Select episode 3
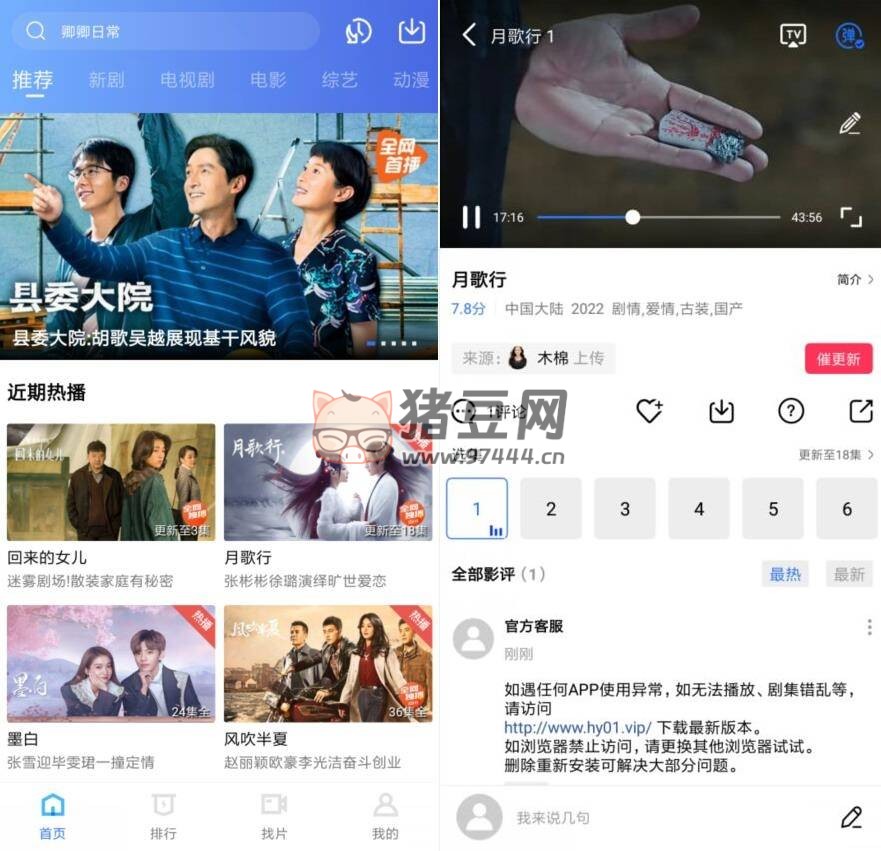The height and width of the screenshot is (851, 881). point(625,509)
